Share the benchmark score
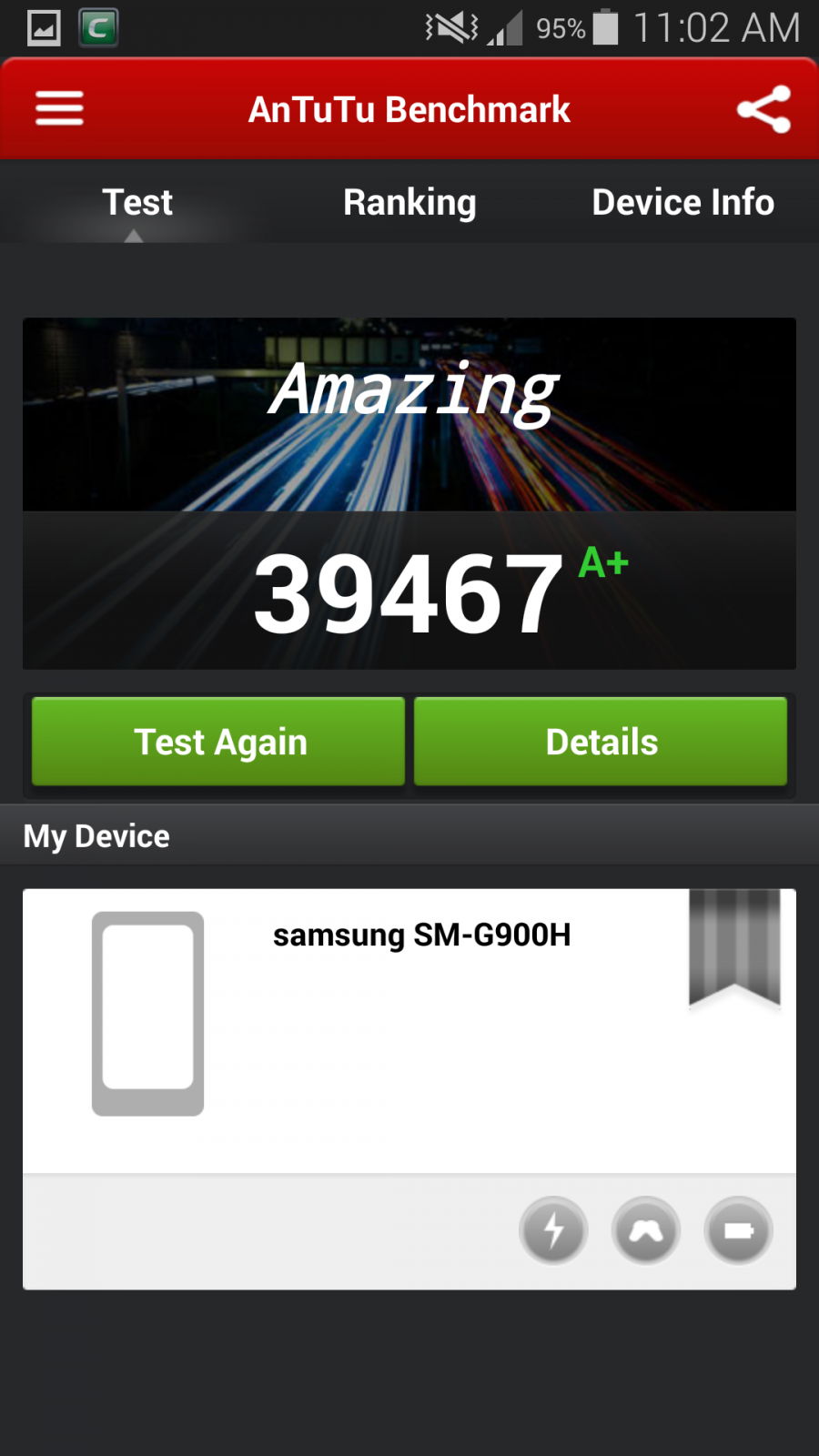Image resolution: width=819 pixels, height=1456 pixels. [x=763, y=109]
